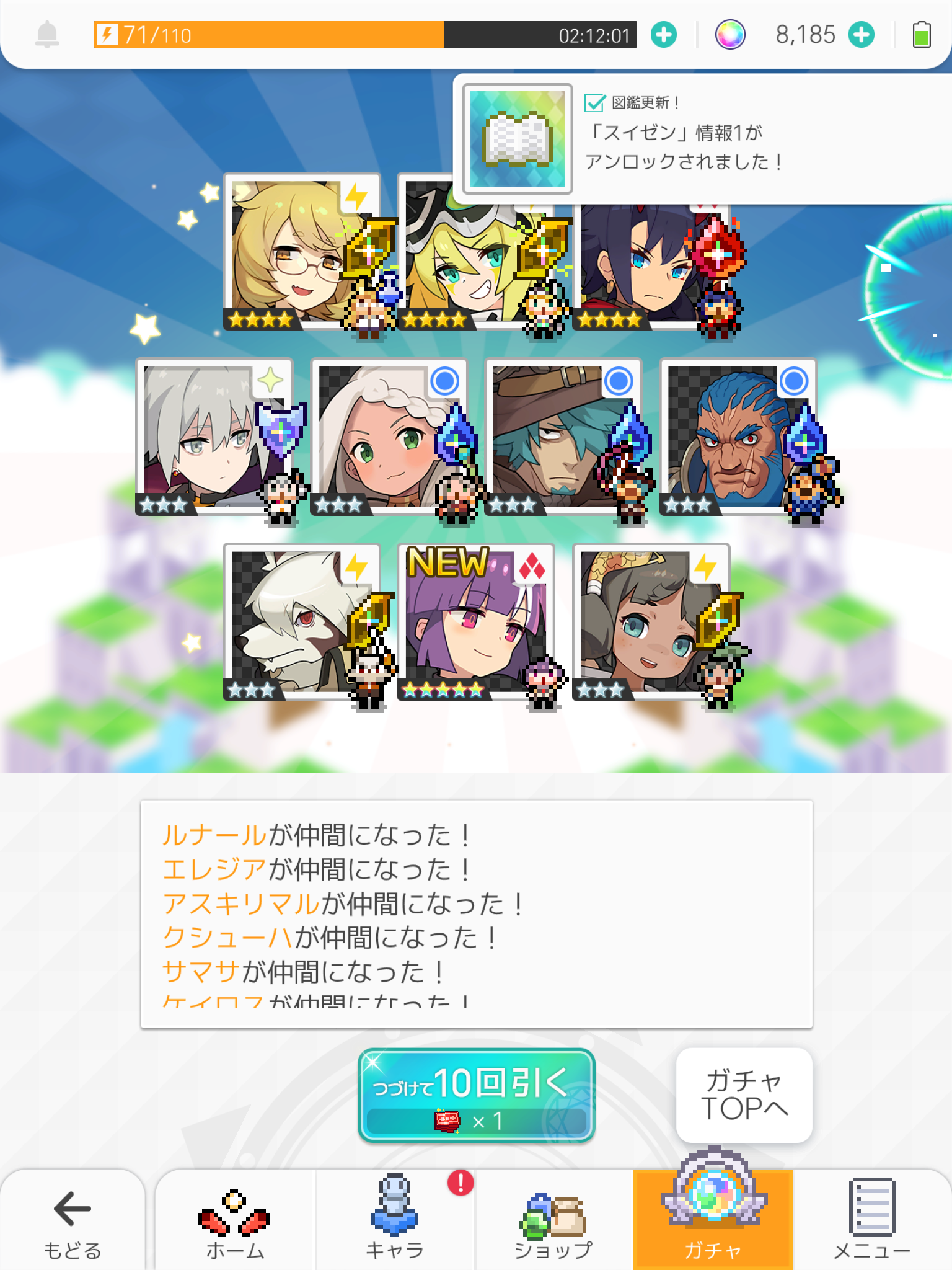View the NEW purple-haired five-star character
Viewport: 952px width, 1270px height.
[x=475, y=622]
